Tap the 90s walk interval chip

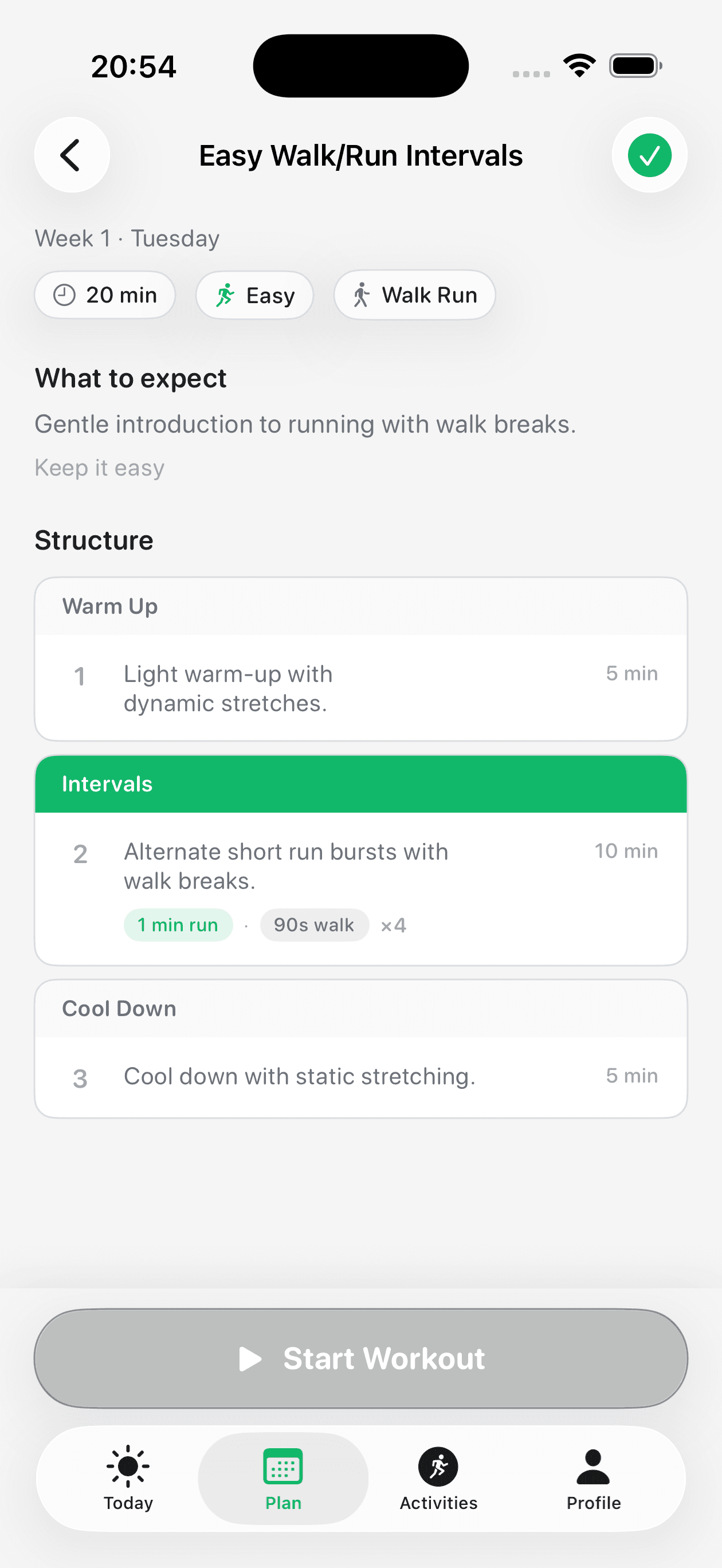click(x=314, y=924)
